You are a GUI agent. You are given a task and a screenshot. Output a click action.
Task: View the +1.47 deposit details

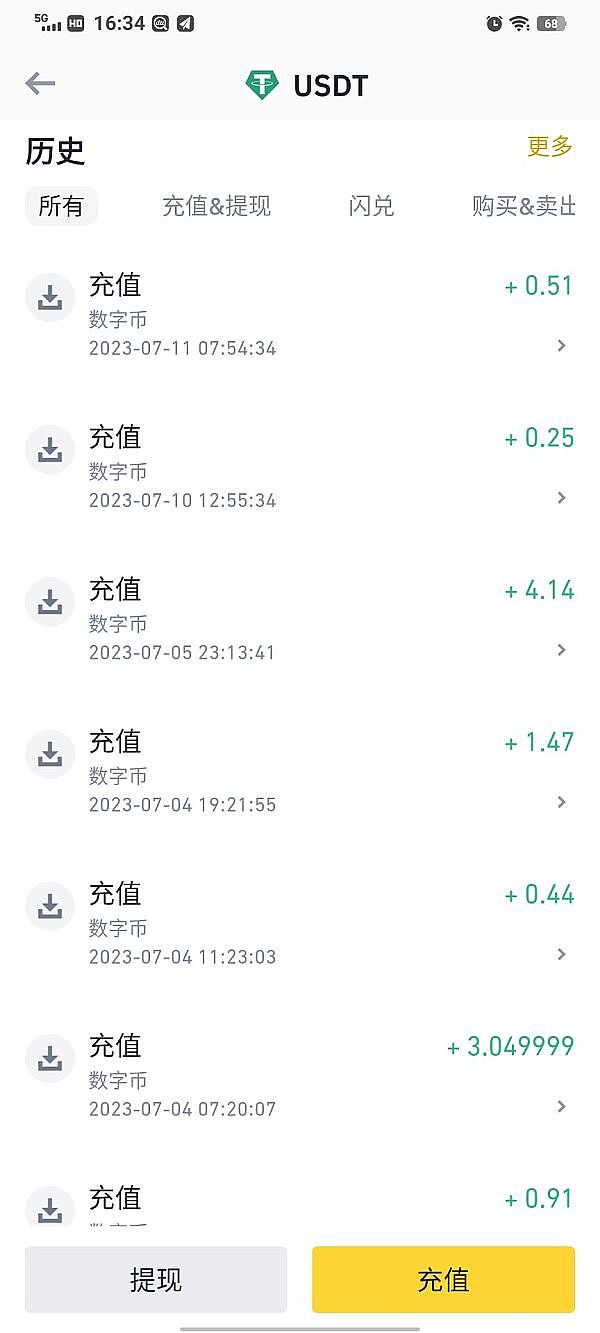click(x=300, y=772)
